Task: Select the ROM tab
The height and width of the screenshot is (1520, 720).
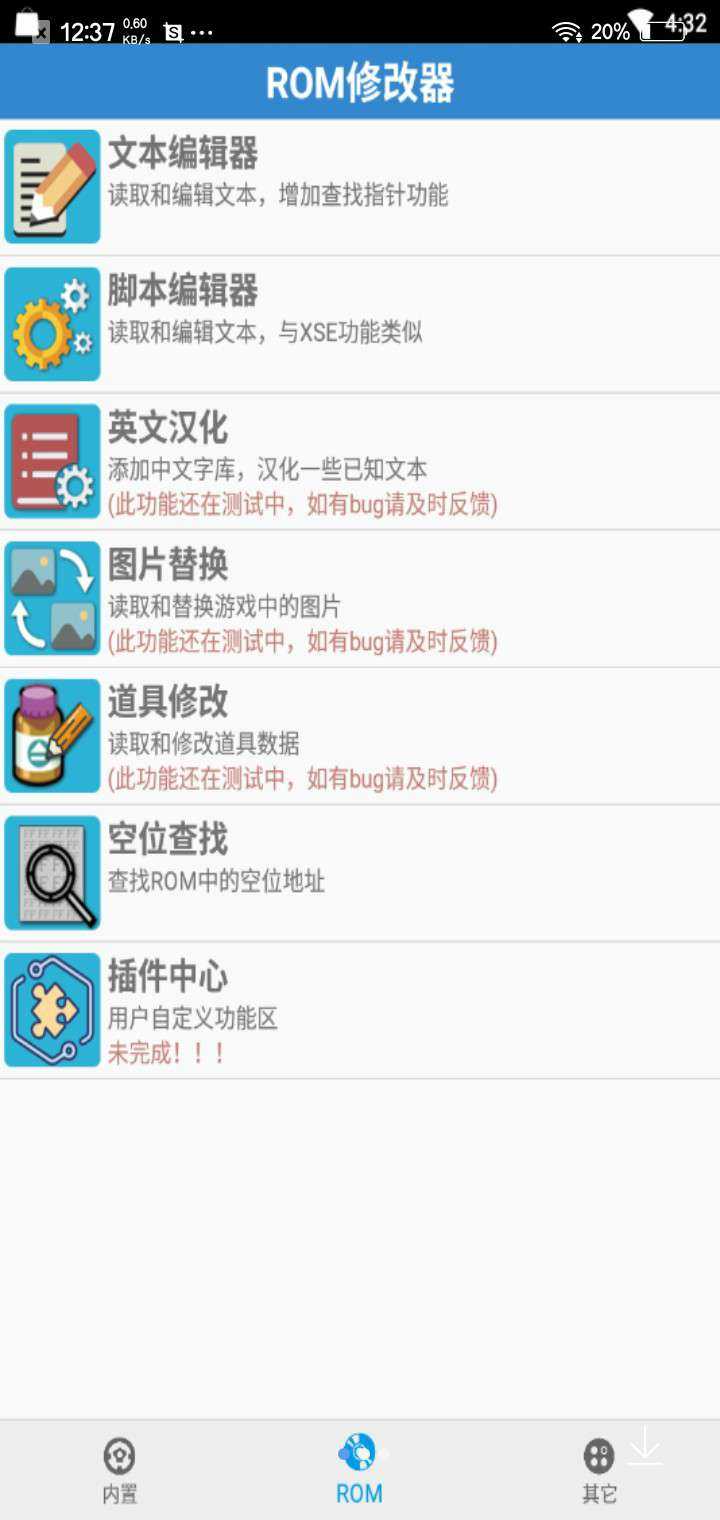Action: 359,1470
